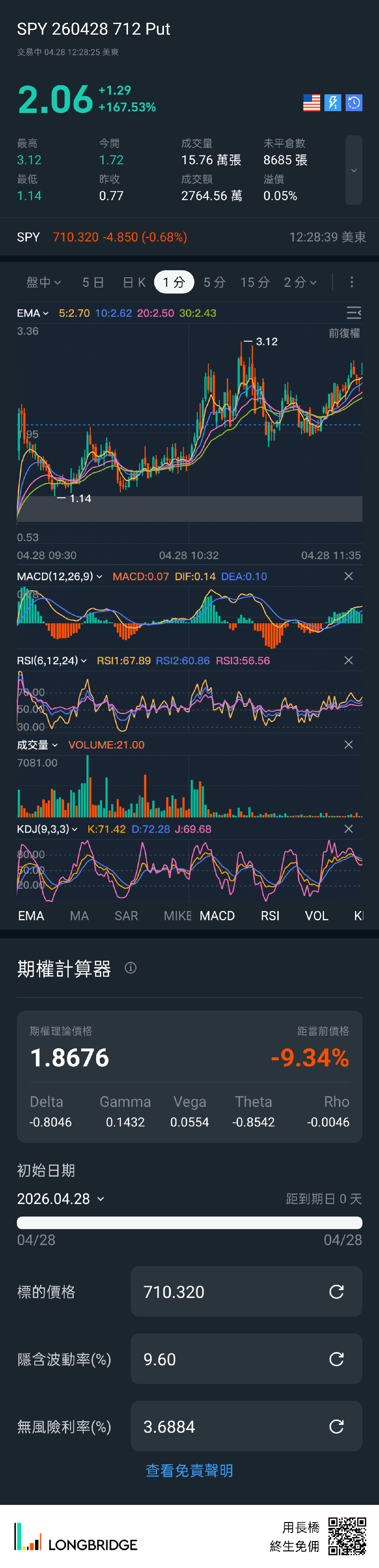Reset the 隱含波動率 value
The width and height of the screenshot is (379, 1568).
336,1359
